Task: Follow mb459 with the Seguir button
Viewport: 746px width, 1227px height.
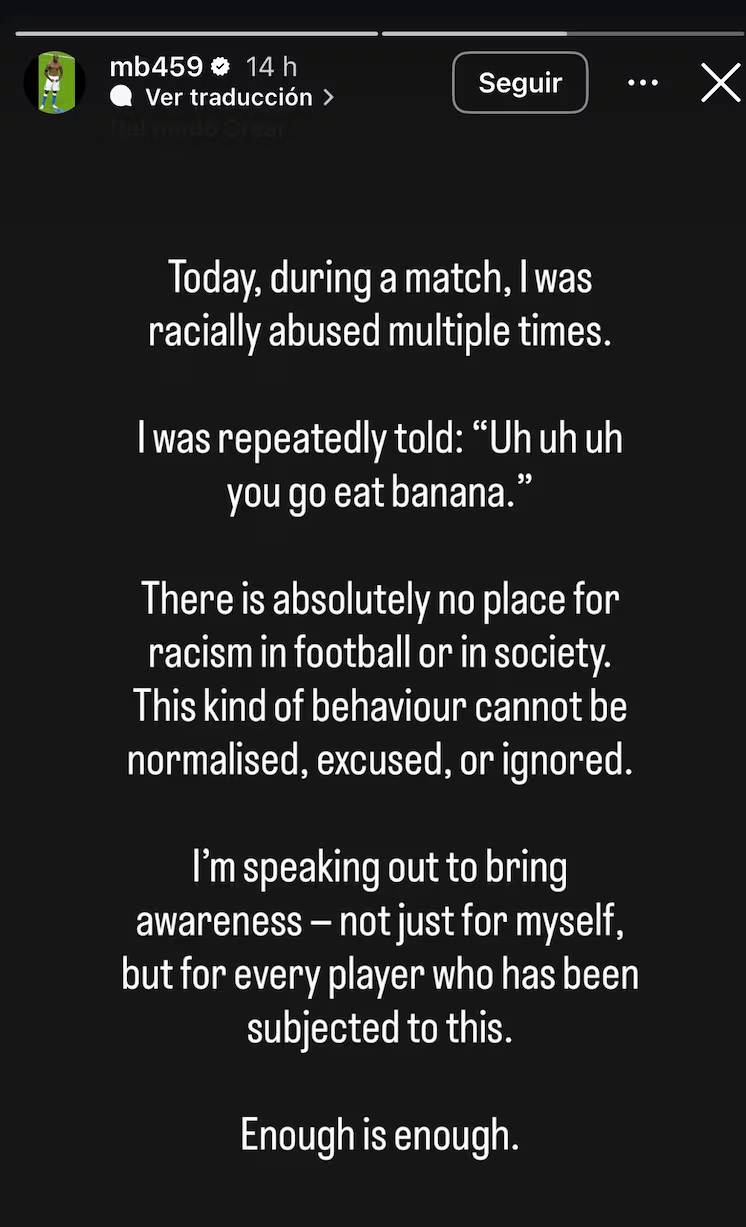Action: pyautogui.click(x=520, y=83)
